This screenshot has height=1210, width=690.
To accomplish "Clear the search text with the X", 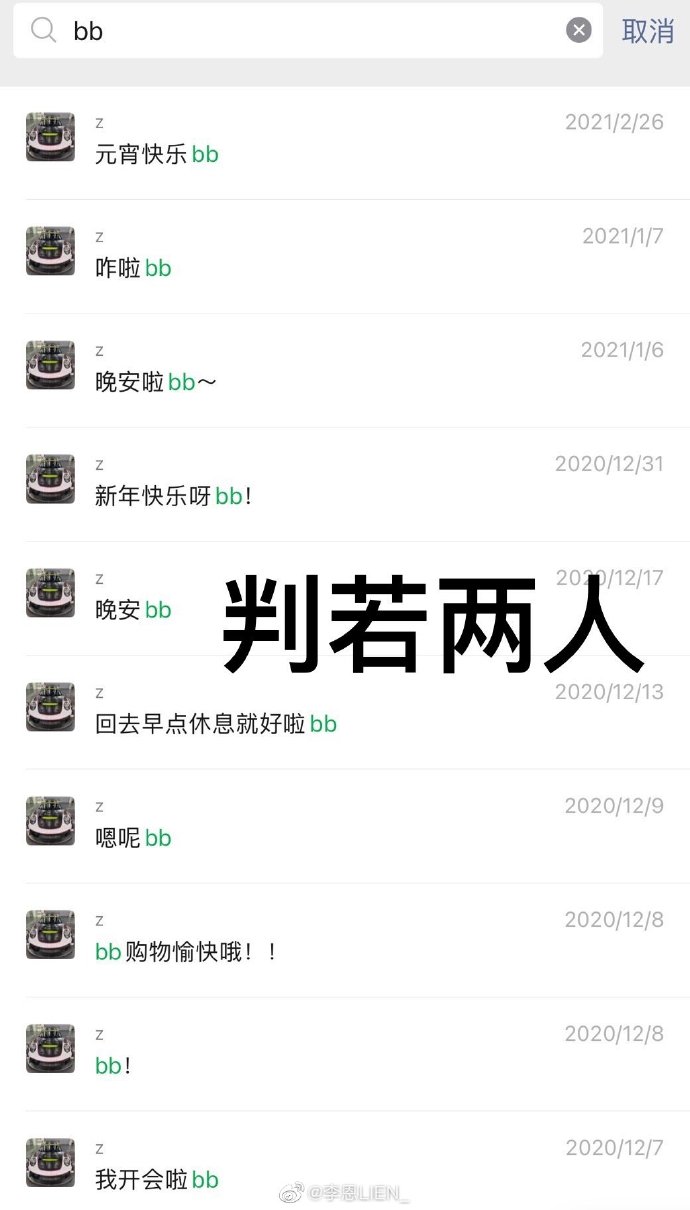I will click(579, 31).
